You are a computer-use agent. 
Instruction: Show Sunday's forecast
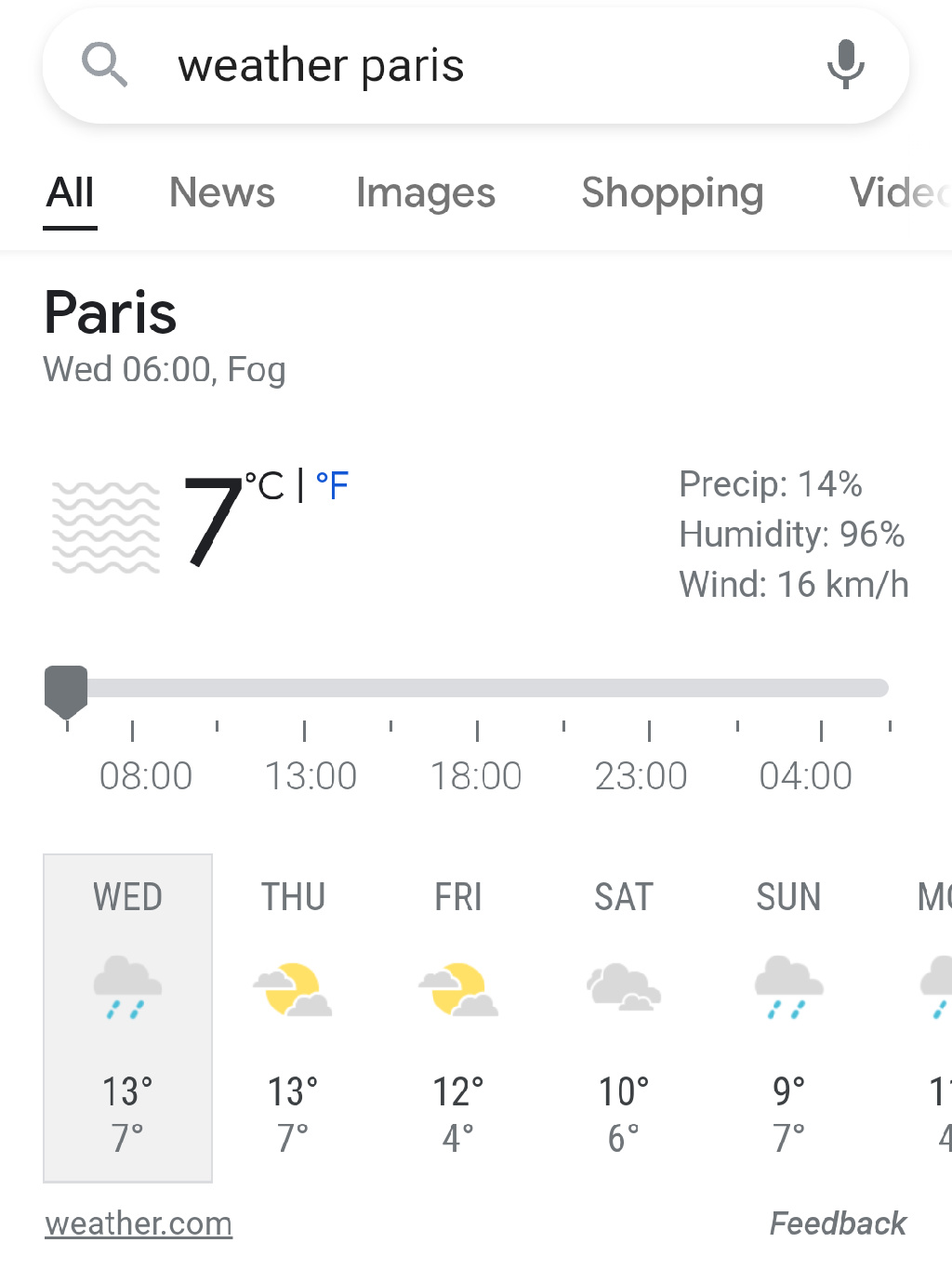click(x=788, y=1017)
